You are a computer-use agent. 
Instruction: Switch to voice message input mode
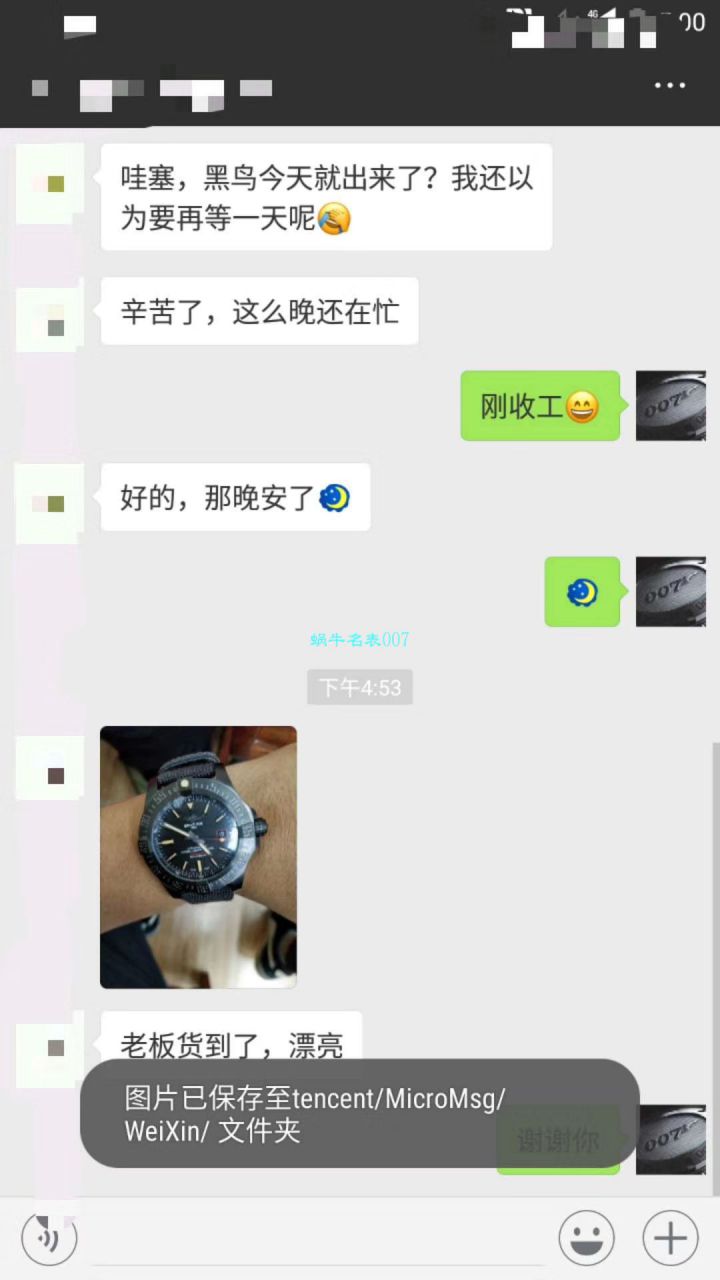[x=47, y=1237]
